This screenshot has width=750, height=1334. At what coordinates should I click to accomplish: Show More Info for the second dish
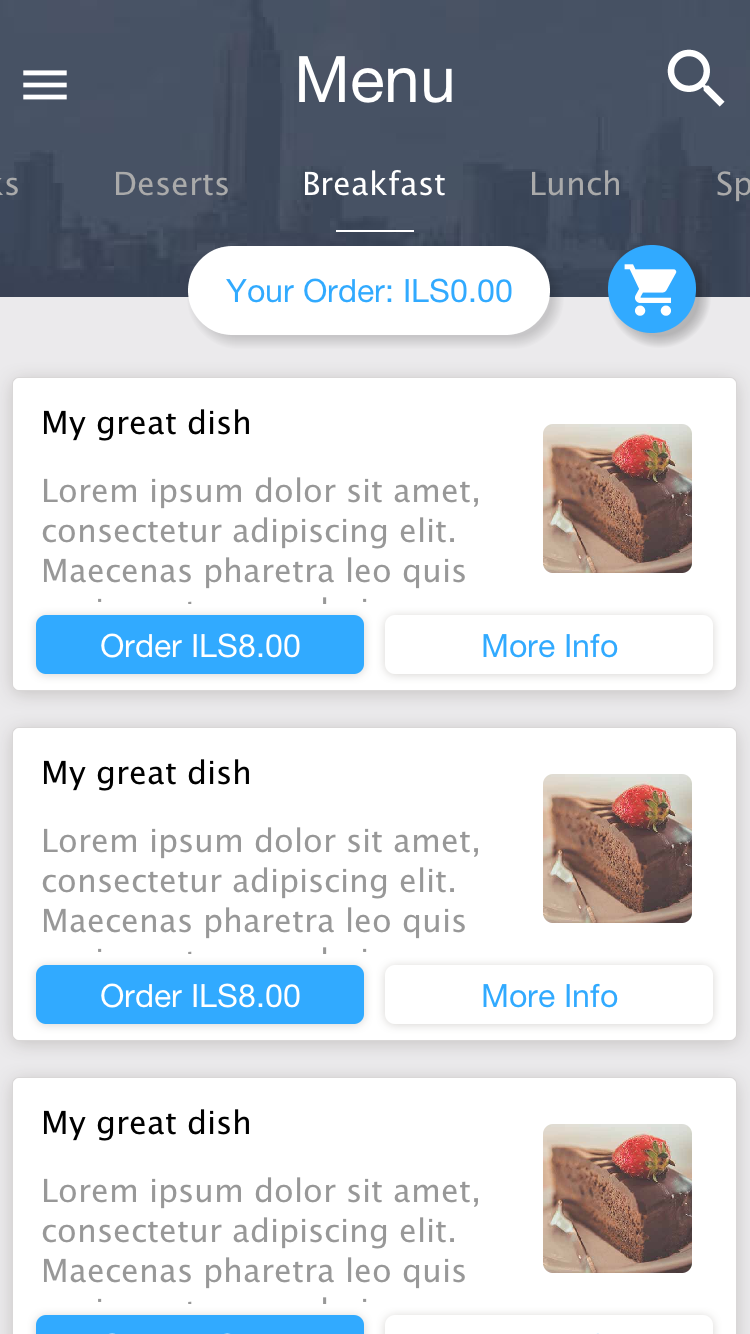point(549,995)
